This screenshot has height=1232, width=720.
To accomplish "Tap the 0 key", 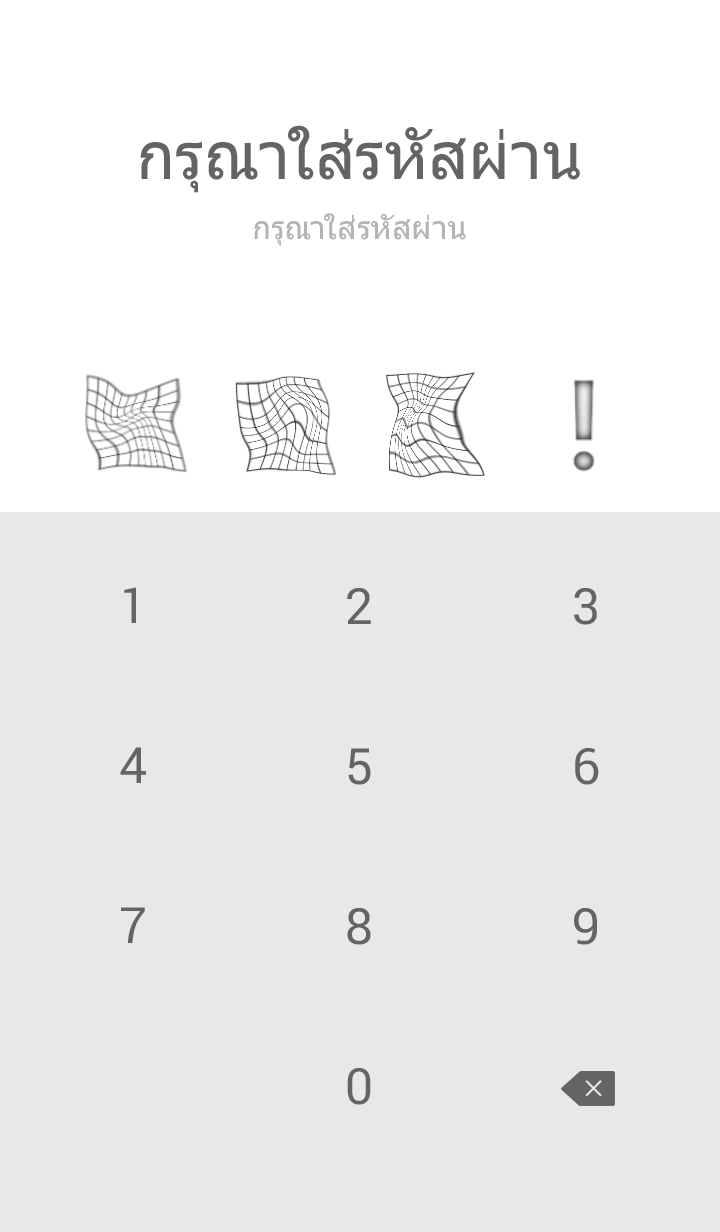I will coord(359,1087).
